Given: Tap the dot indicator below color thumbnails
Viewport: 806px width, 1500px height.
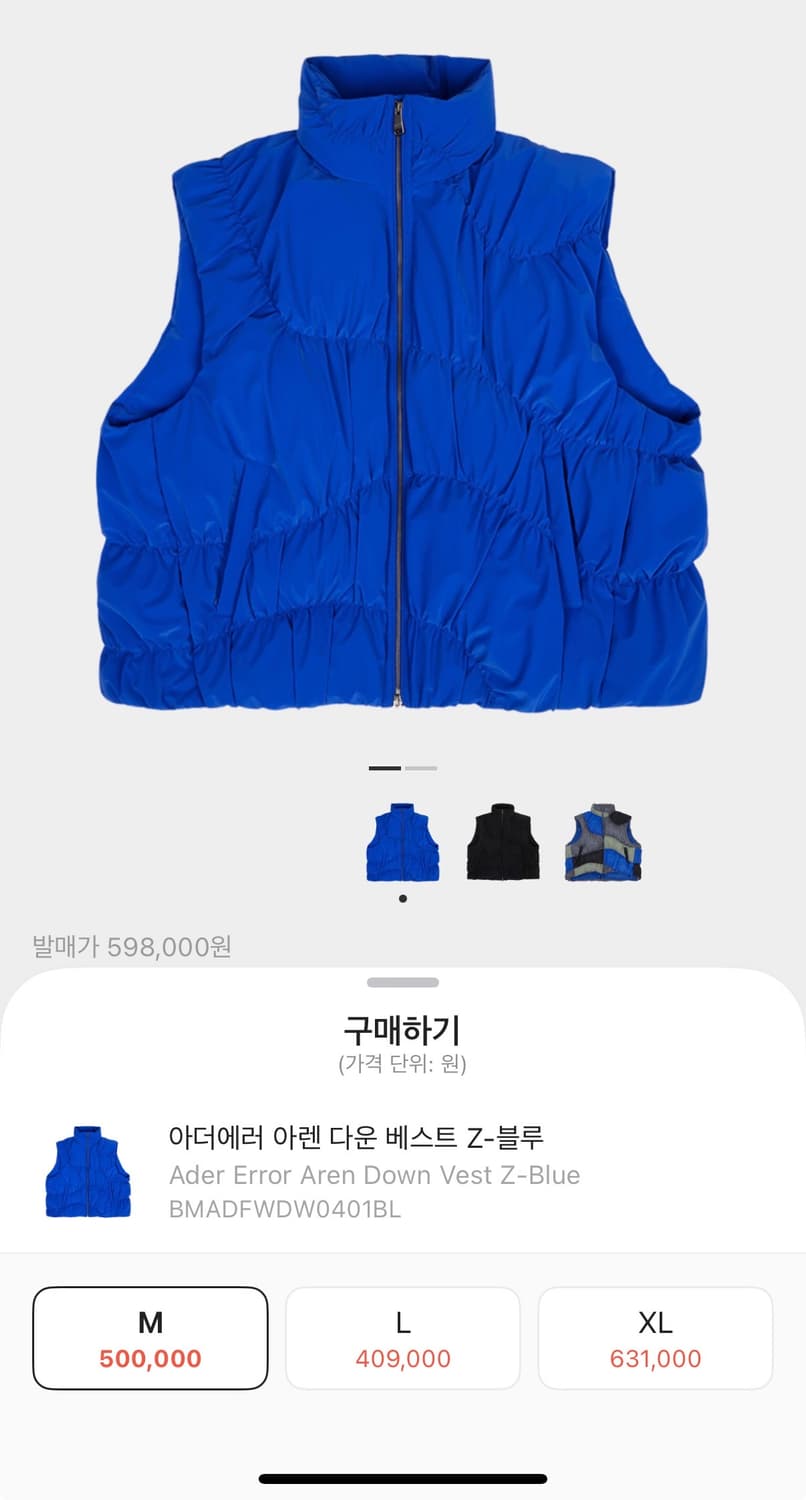Looking at the screenshot, I should point(403,897).
